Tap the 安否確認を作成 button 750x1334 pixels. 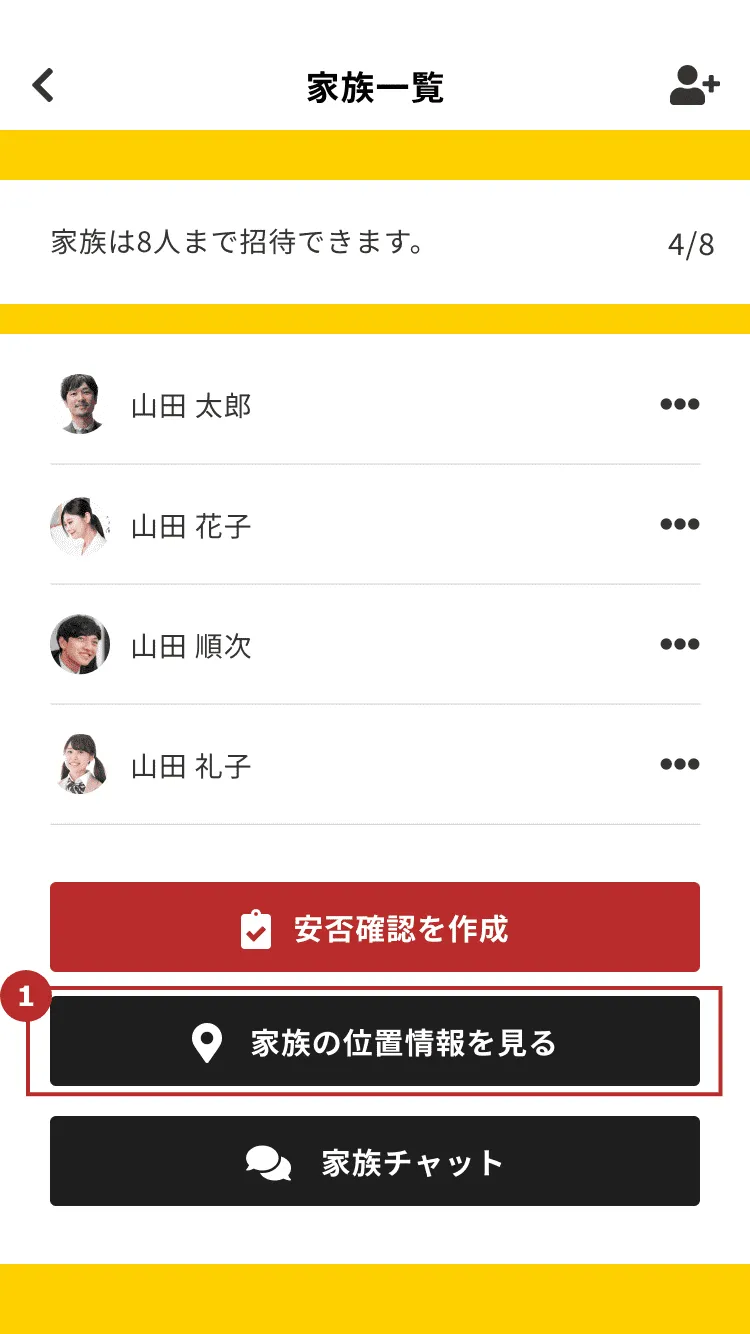point(375,928)
